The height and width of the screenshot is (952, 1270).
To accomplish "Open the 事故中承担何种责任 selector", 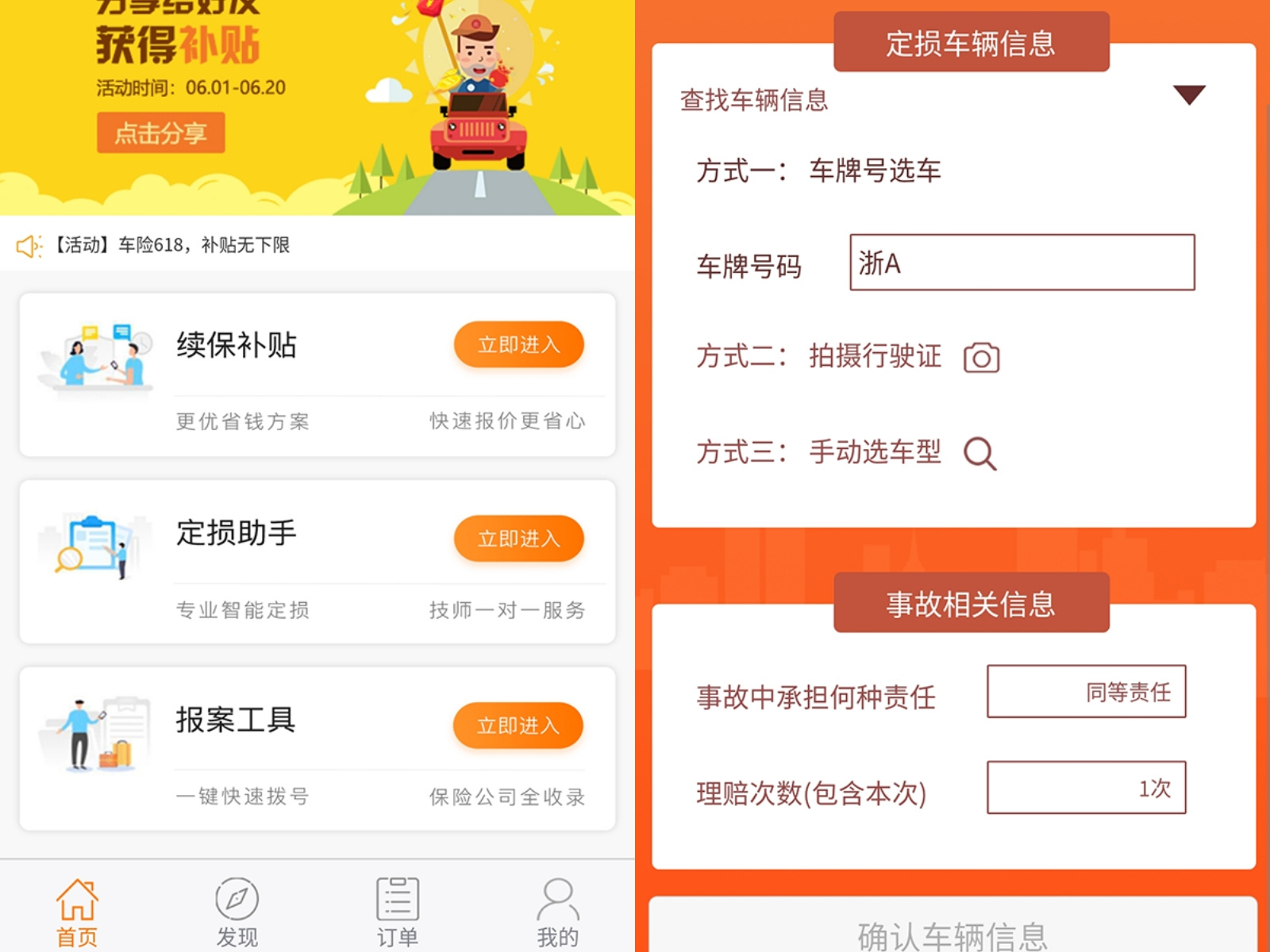I will (1087, 692).
